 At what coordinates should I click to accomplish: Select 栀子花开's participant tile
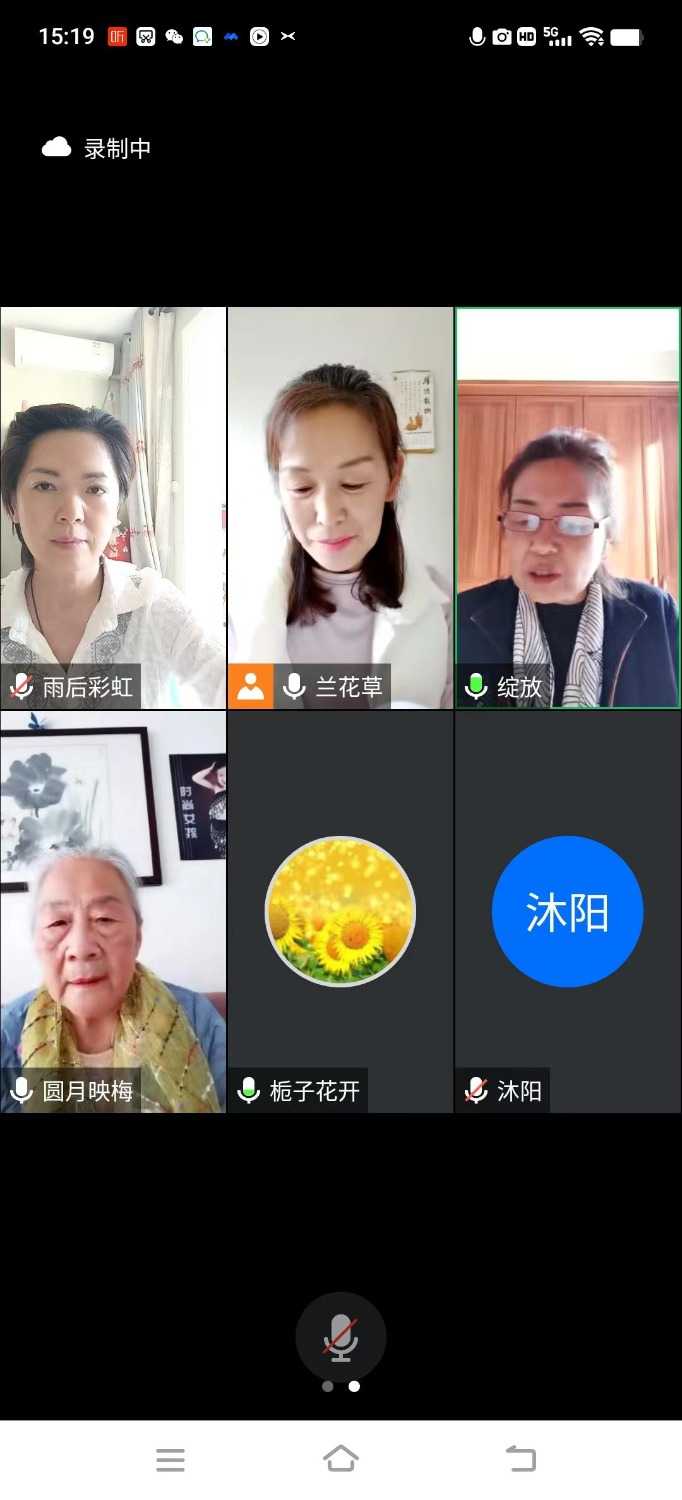pyautogui.click(x=340, y=911)
